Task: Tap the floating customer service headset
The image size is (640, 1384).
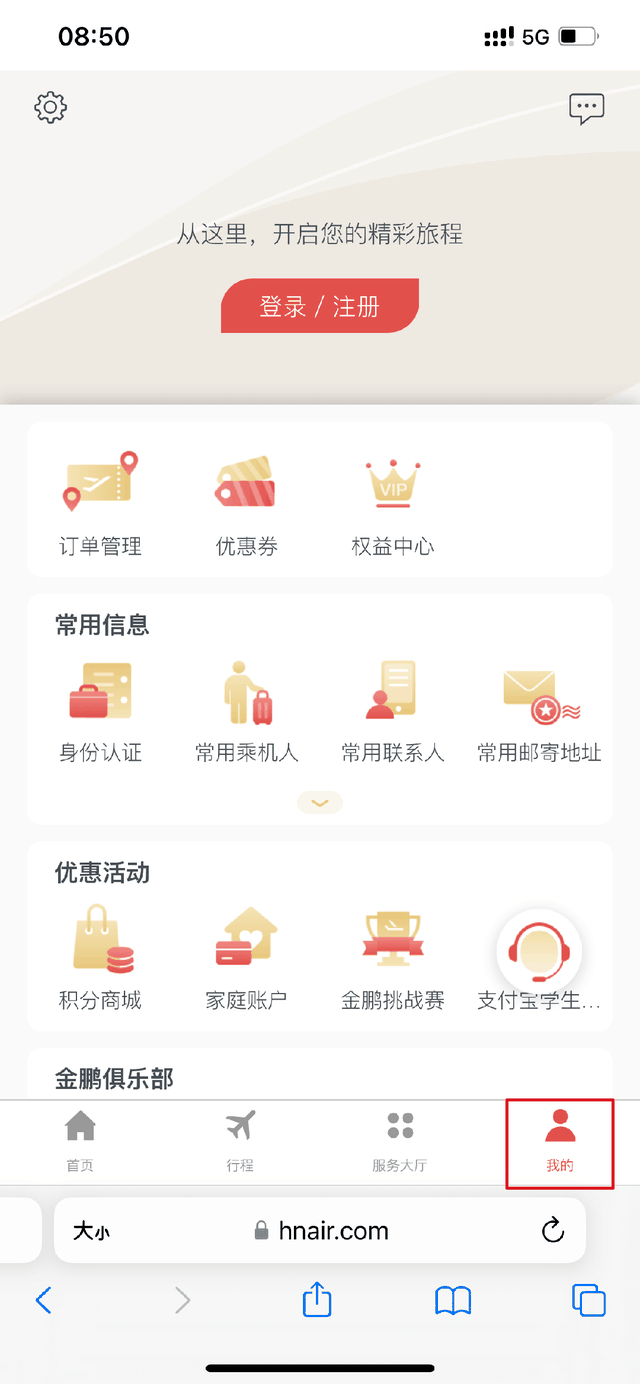Action: pos(540,950)
